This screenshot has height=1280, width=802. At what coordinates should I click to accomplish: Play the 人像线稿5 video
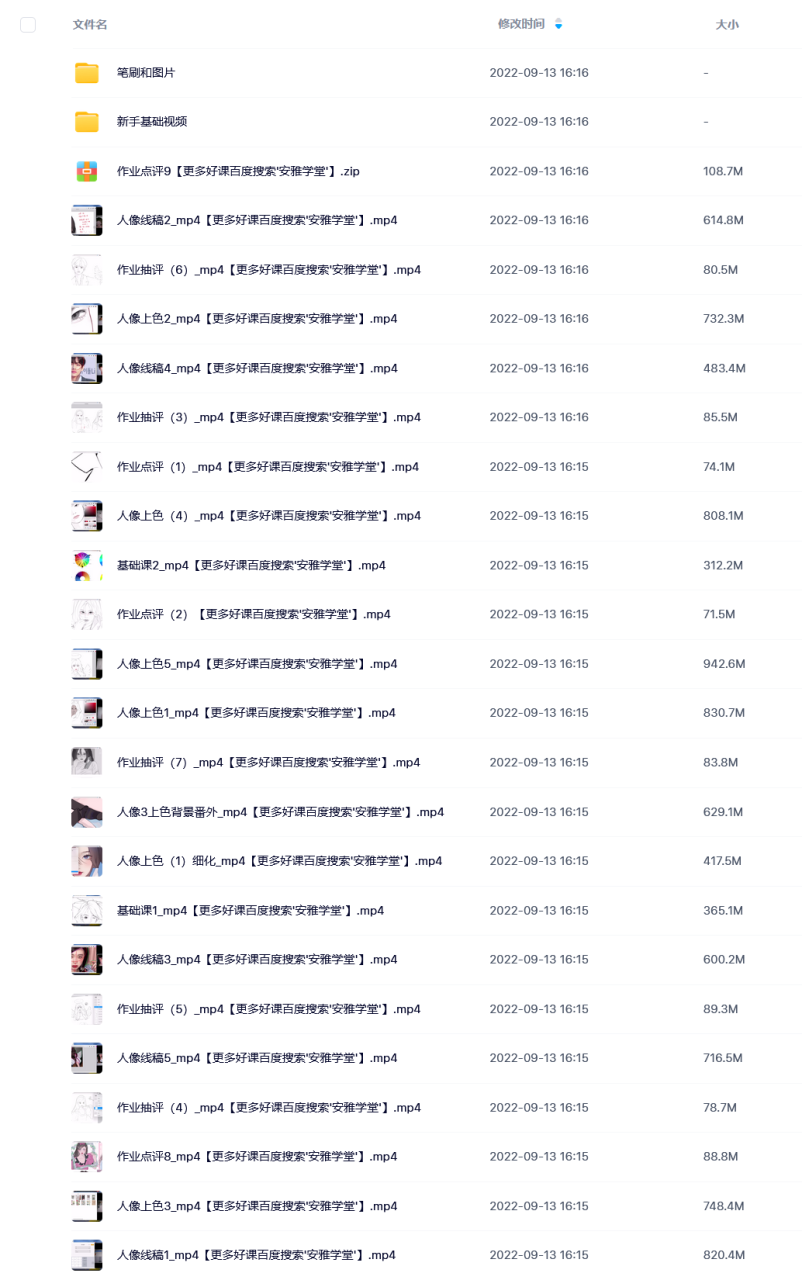(257, 1058)
